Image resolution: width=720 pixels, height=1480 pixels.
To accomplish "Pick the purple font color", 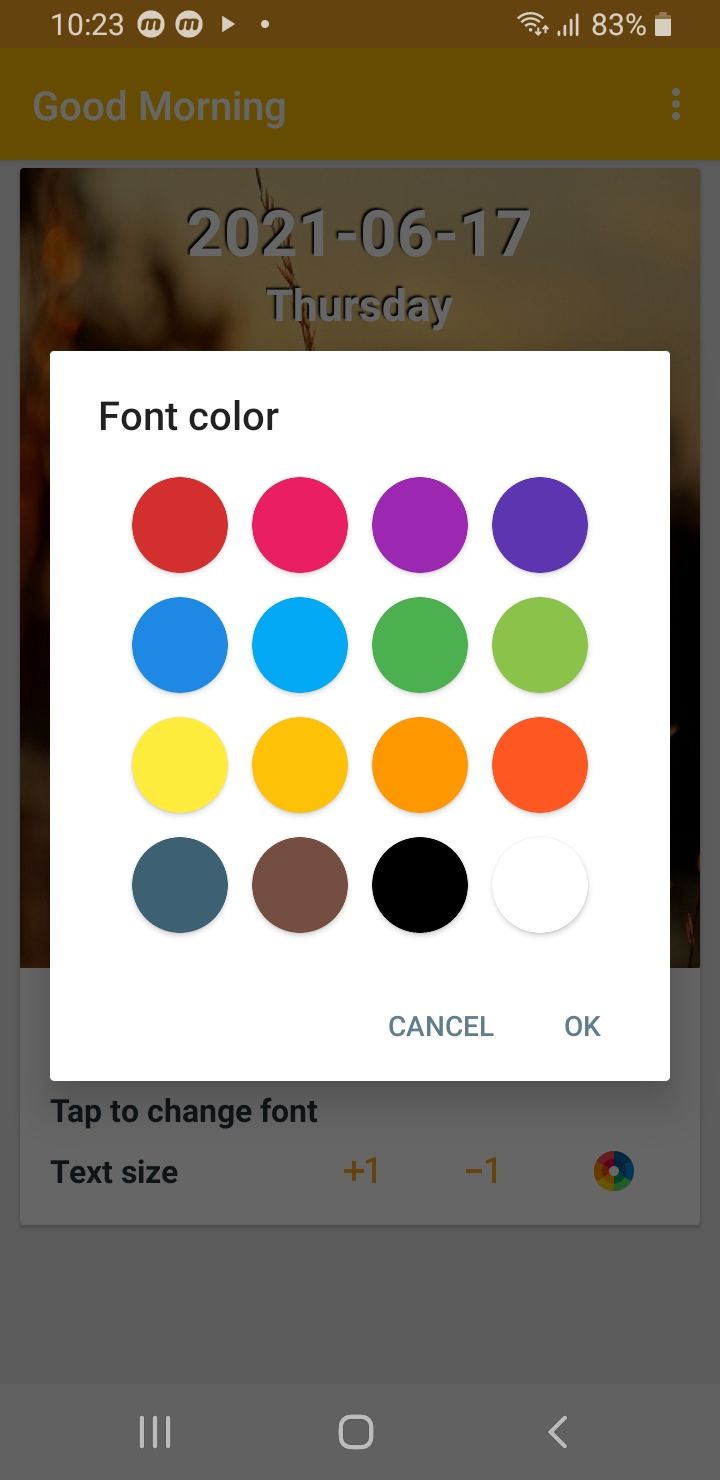I will pos(420,525).
